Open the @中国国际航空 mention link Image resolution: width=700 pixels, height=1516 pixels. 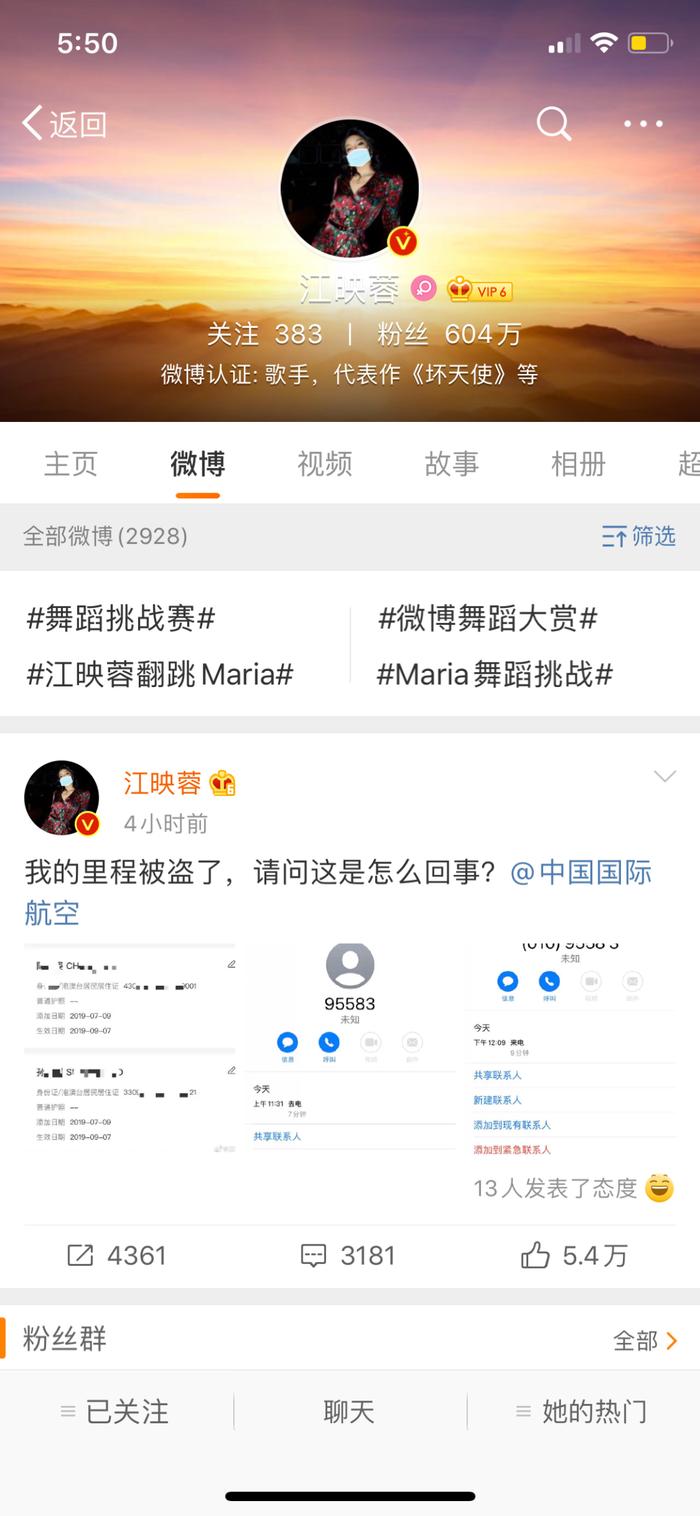click(x=339, y=892)
